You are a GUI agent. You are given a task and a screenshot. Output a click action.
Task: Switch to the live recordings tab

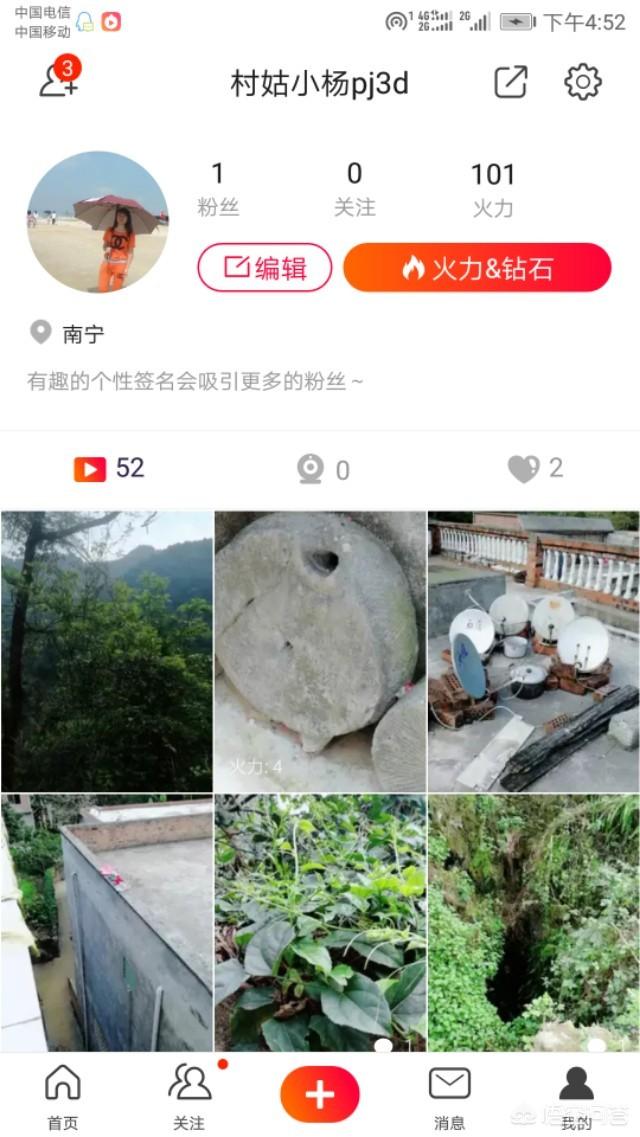[323, 469]
